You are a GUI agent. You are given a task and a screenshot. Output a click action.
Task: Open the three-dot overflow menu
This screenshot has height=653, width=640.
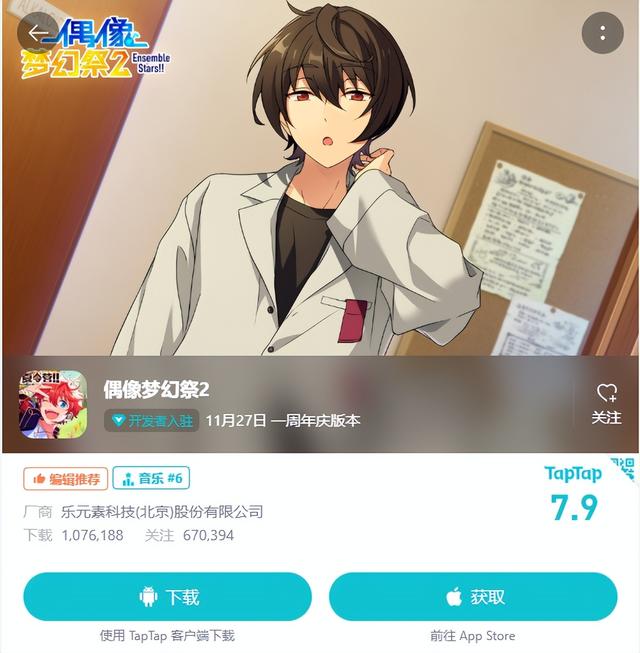[x=602, y=34]
